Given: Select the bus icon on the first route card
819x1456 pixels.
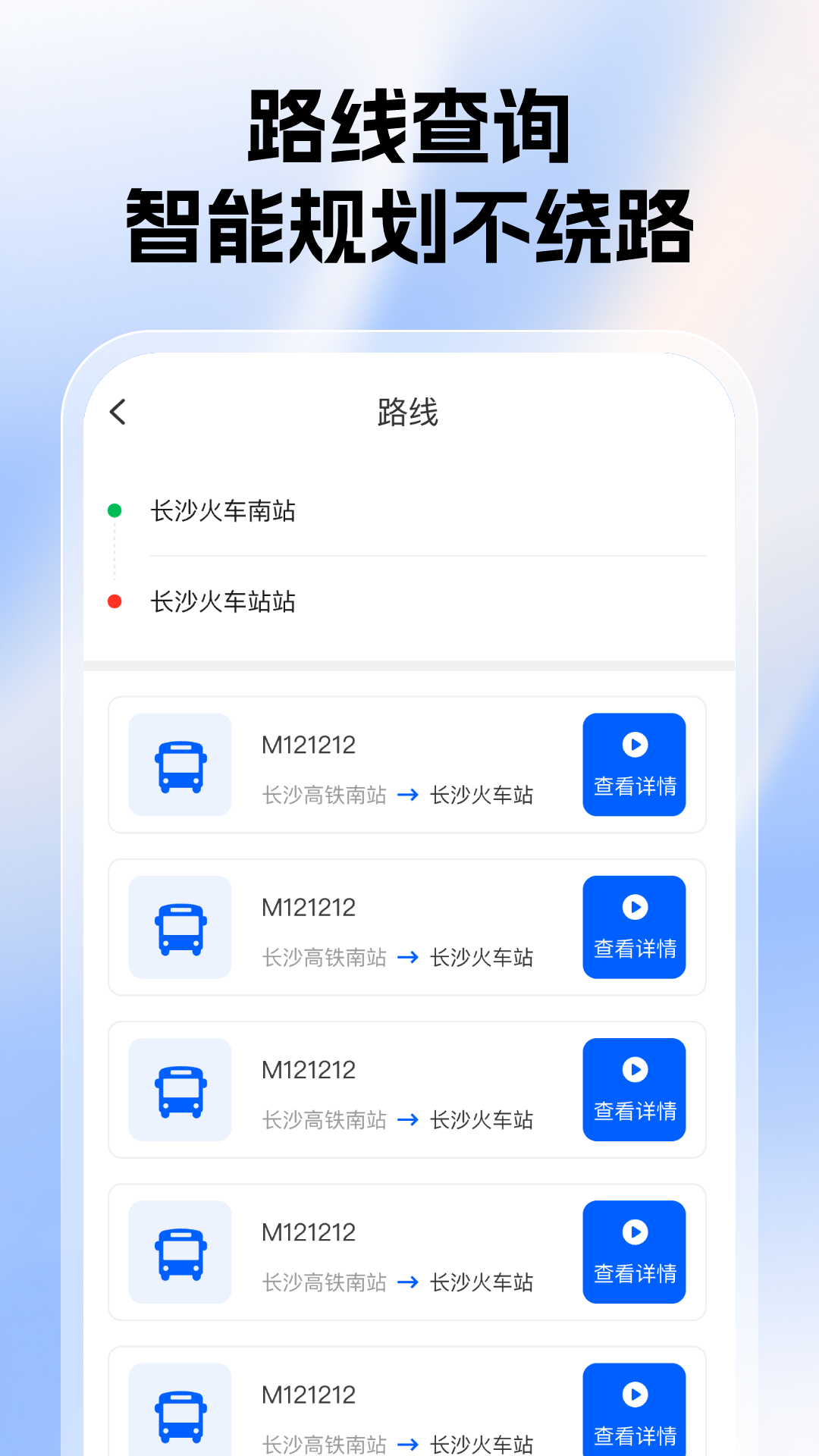Looking at the screenshot, I should coord(180,764).
